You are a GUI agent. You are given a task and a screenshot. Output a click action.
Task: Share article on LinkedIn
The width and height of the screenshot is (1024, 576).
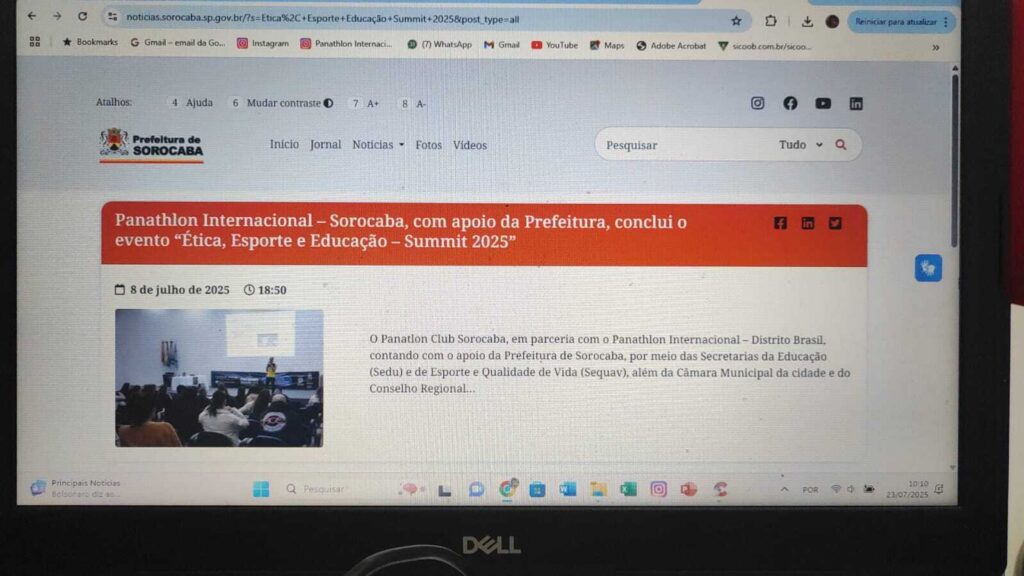[808, 223]
